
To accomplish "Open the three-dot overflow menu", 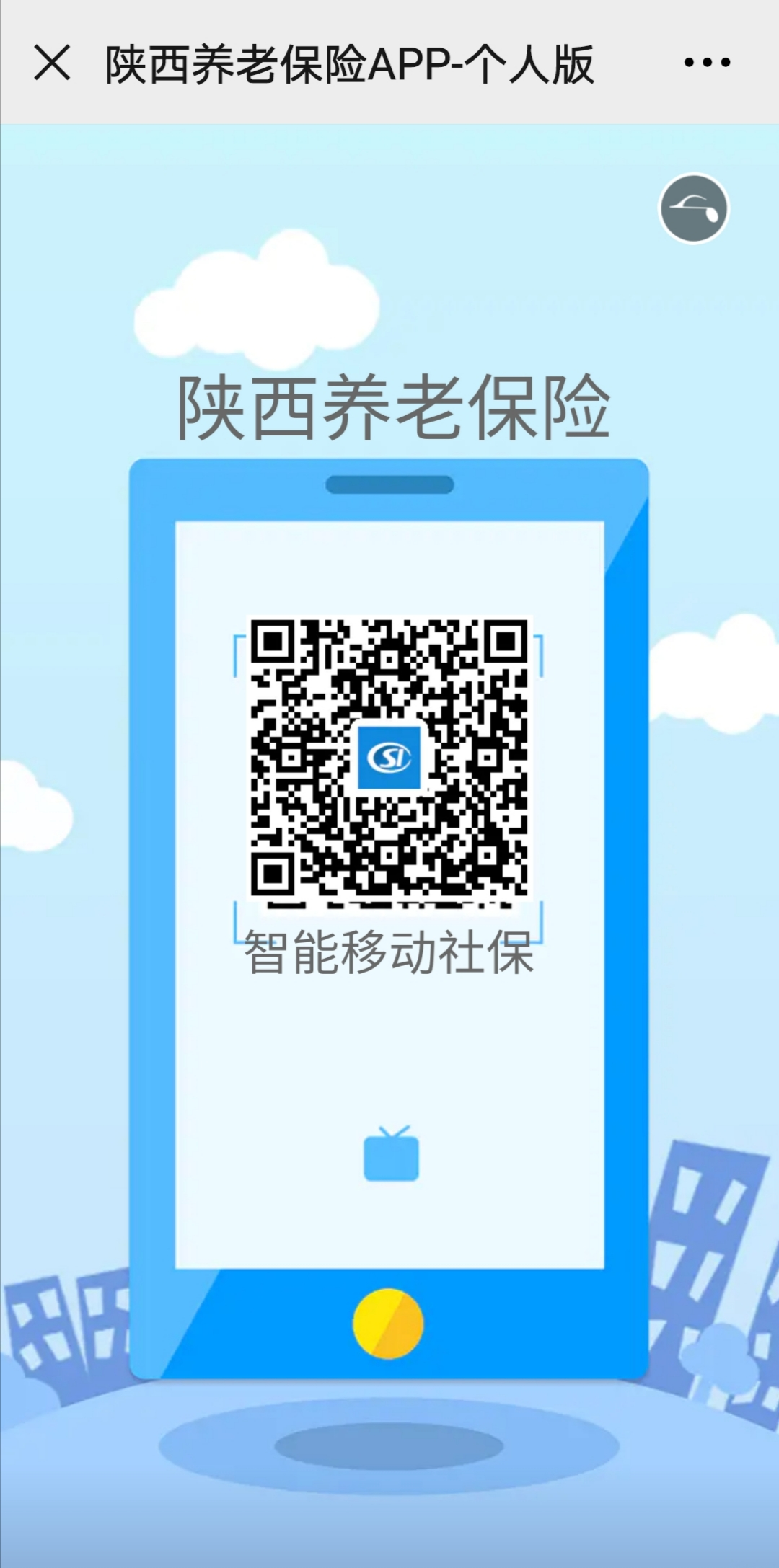I will (707, 63).
